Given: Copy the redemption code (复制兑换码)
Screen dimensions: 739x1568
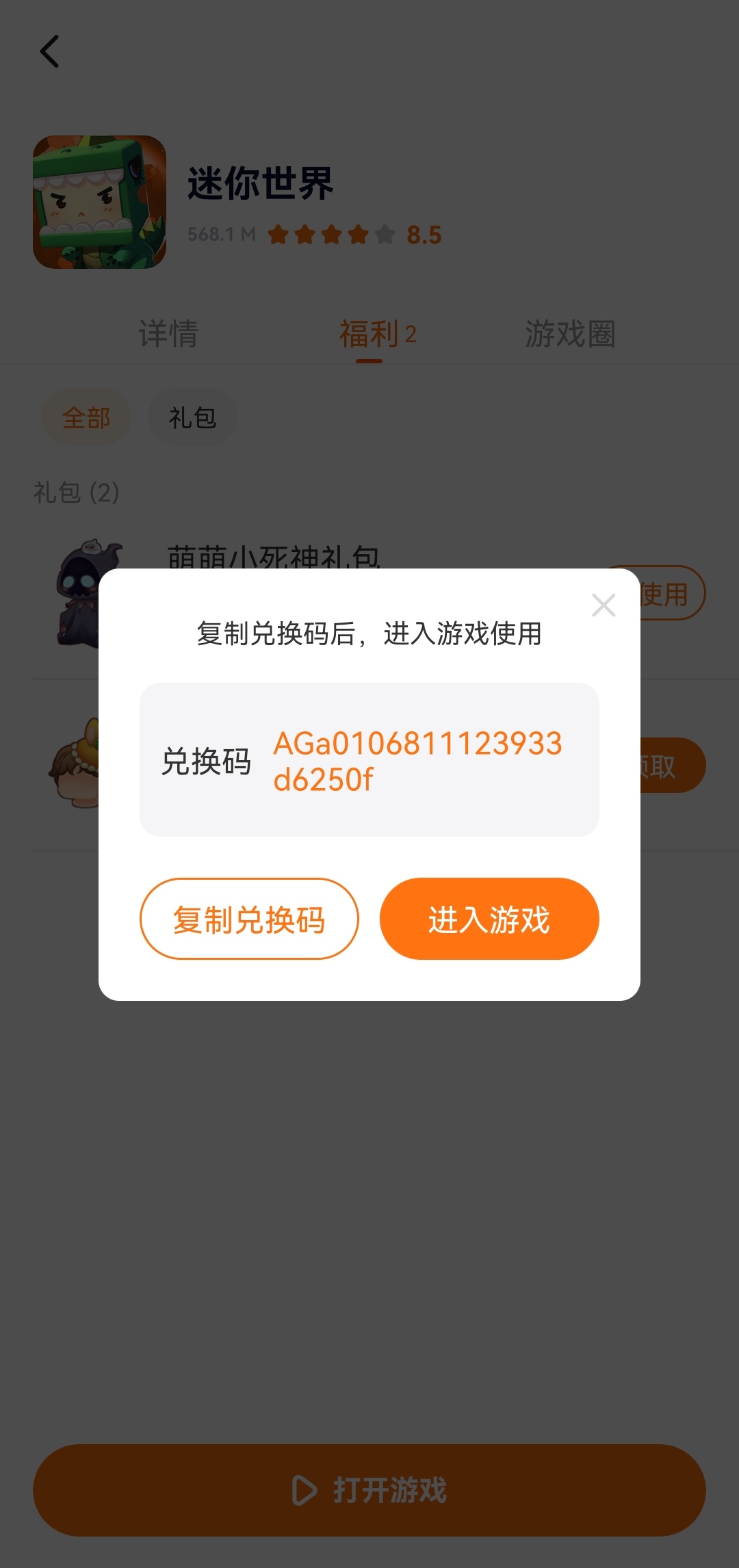Looking at the screenshot, I should tap(249, 919).
